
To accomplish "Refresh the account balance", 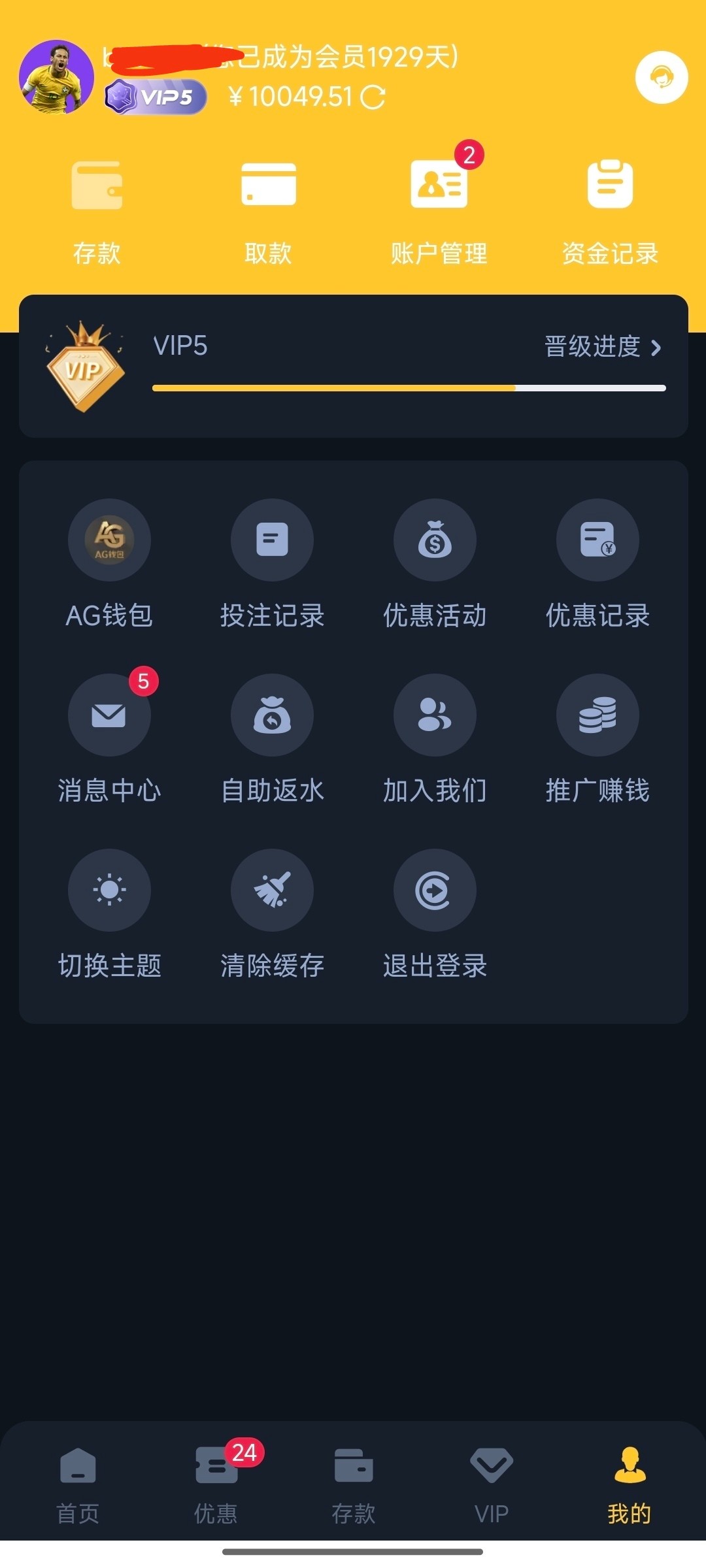I will 373,97.
